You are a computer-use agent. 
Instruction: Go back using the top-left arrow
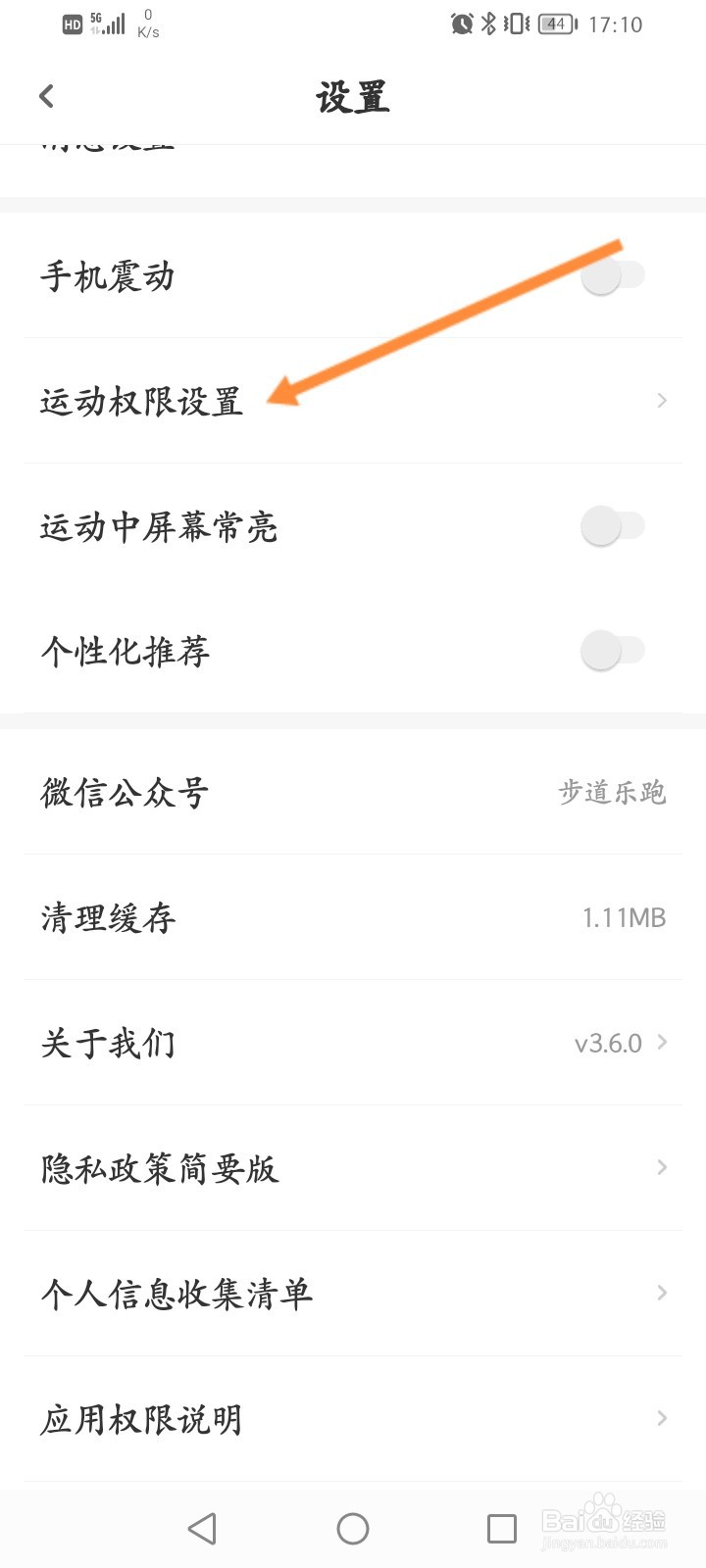[46, 96]
